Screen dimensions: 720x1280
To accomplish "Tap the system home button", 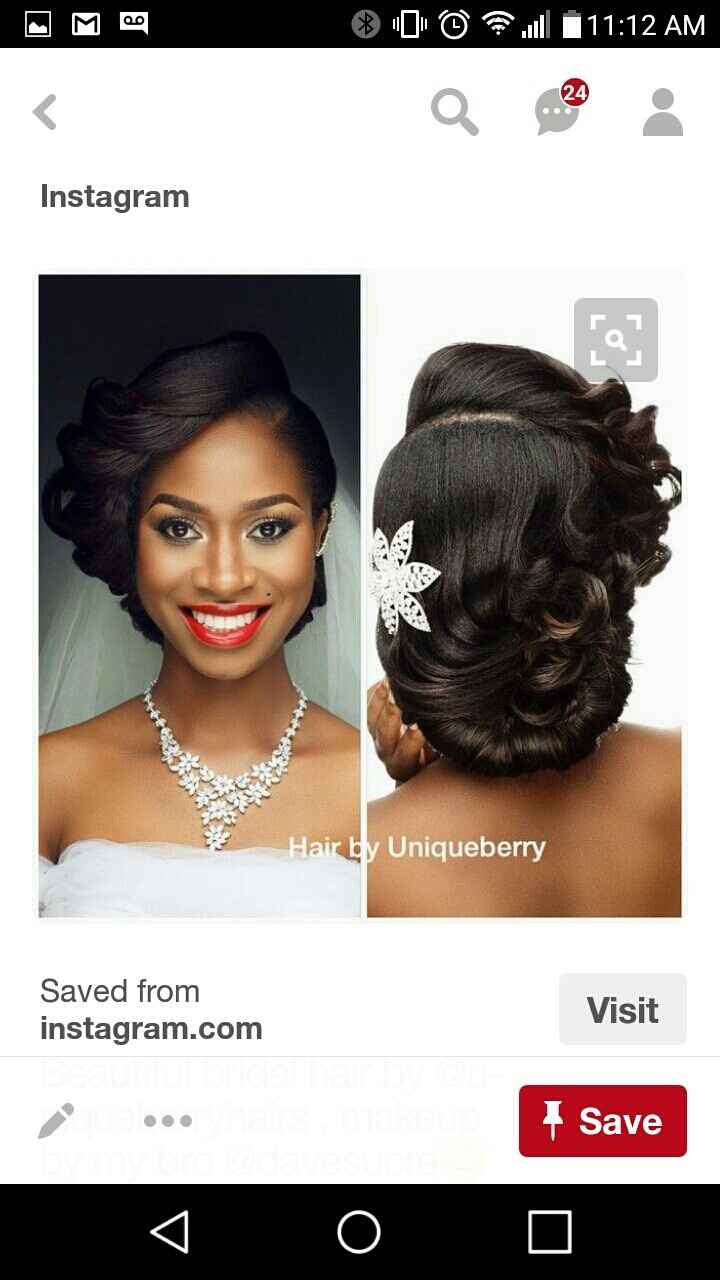I will (359, 1231).
